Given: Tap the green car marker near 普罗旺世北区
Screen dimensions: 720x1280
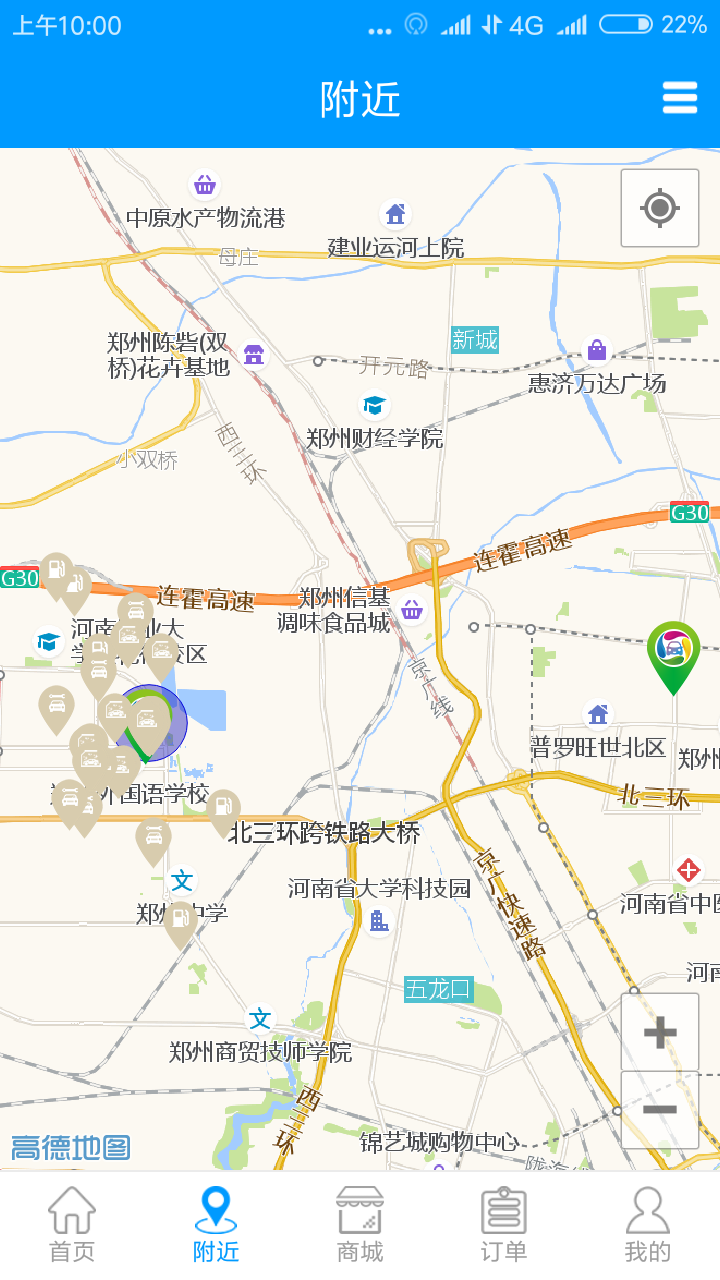Looking at the screenshot, I should pyautogui.click(x=673, y=652).
